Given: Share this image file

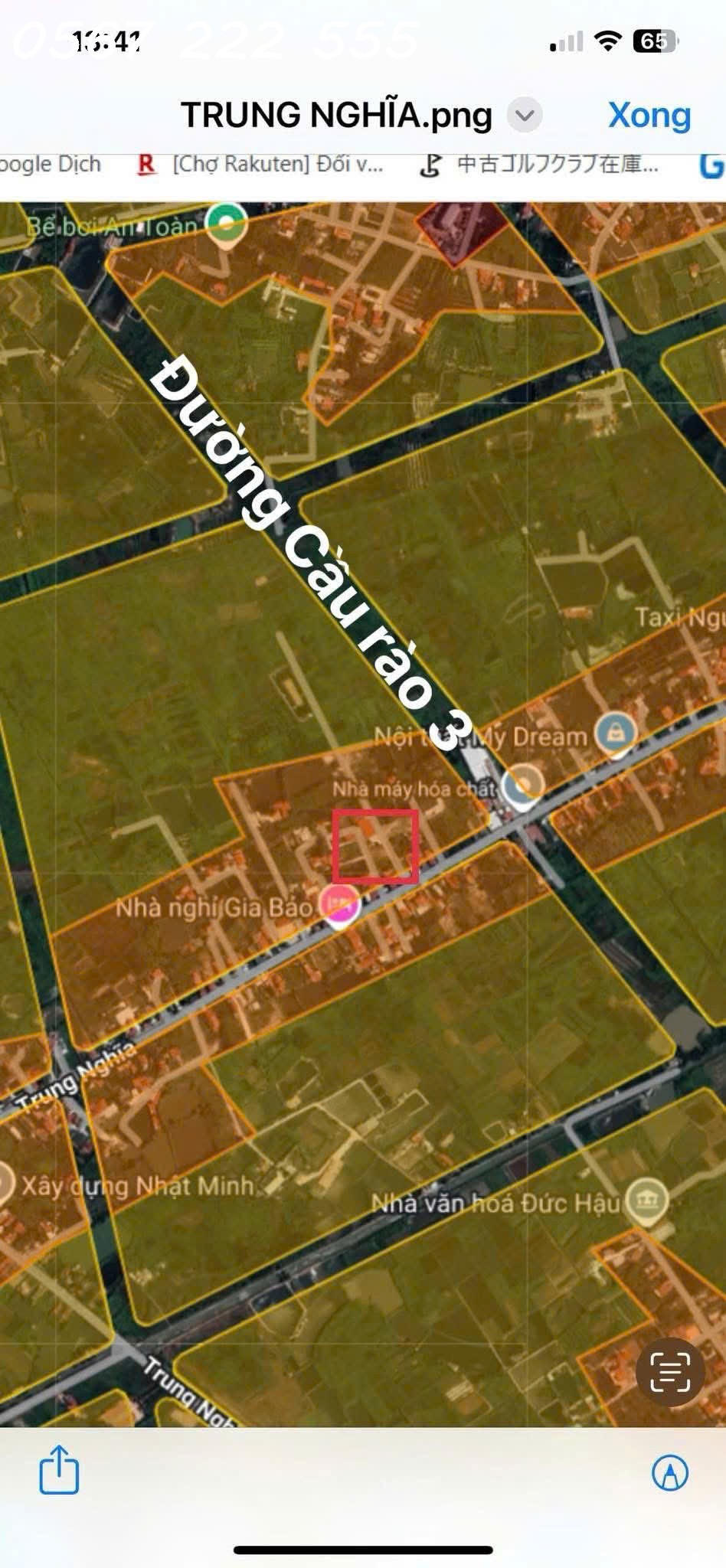Looking at the screenshot, I should (59, 1469).
